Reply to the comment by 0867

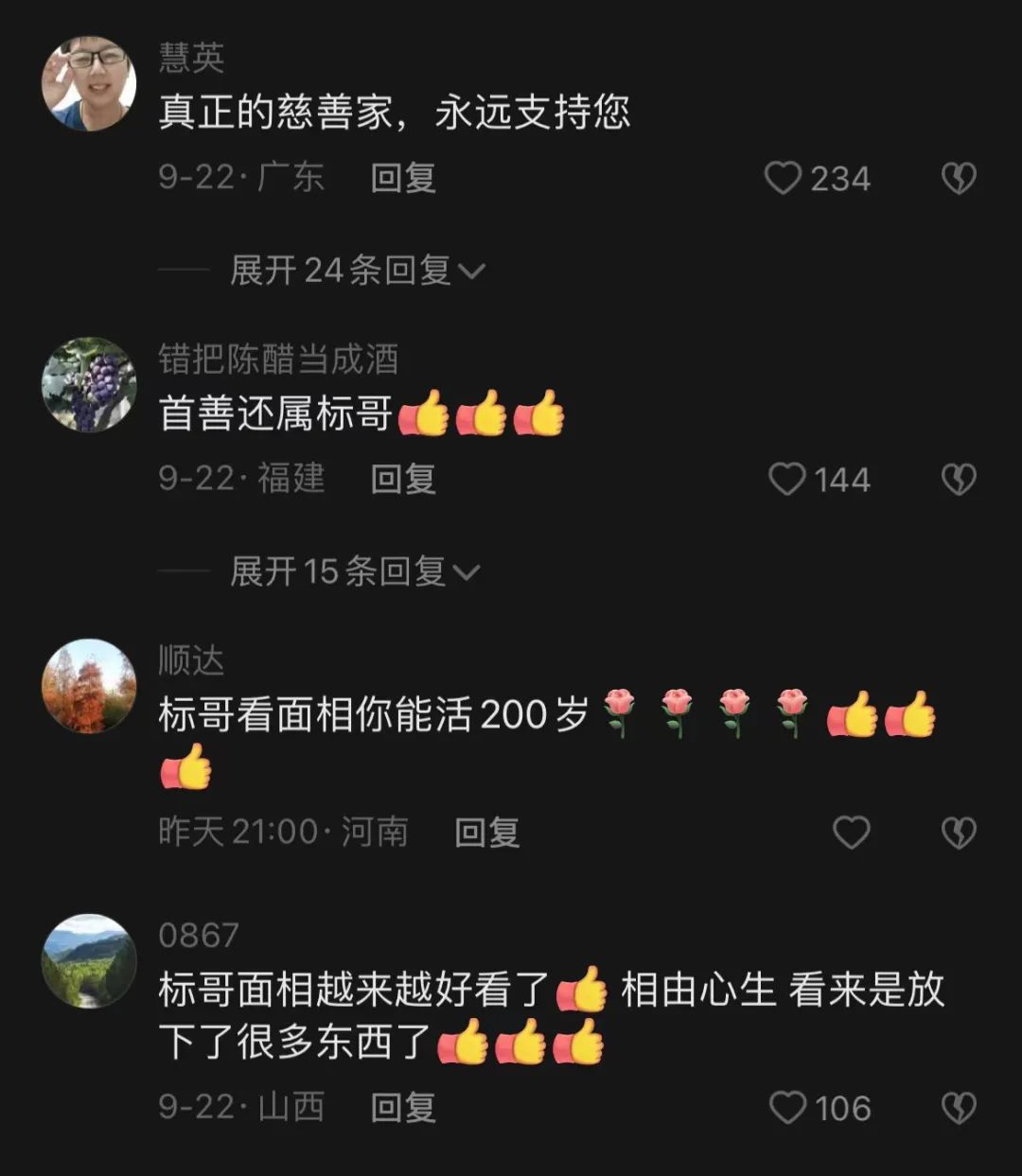[403, 1107]
